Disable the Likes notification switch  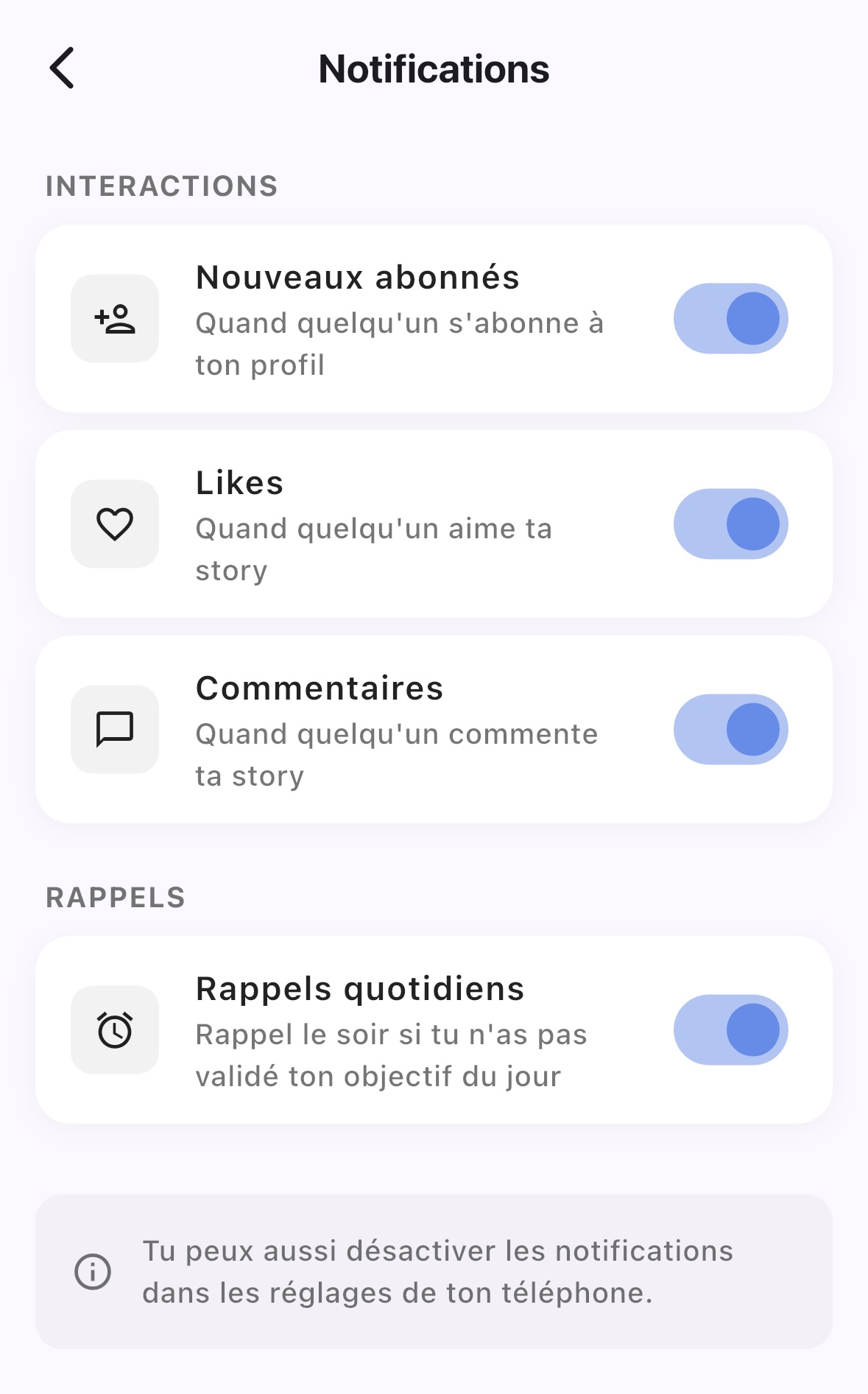(730, 524)
